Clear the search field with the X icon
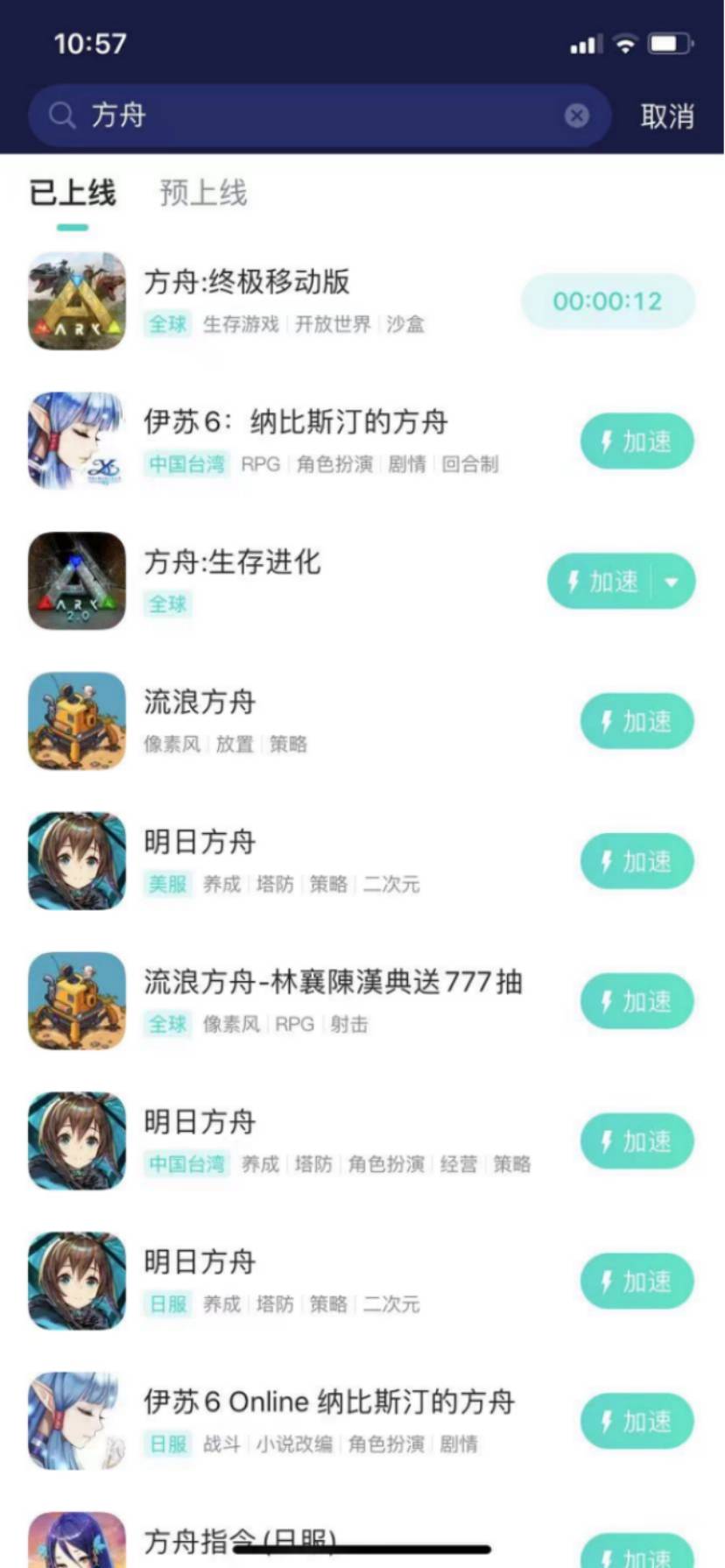This screenshot has height=1568, width=725. 575,115
